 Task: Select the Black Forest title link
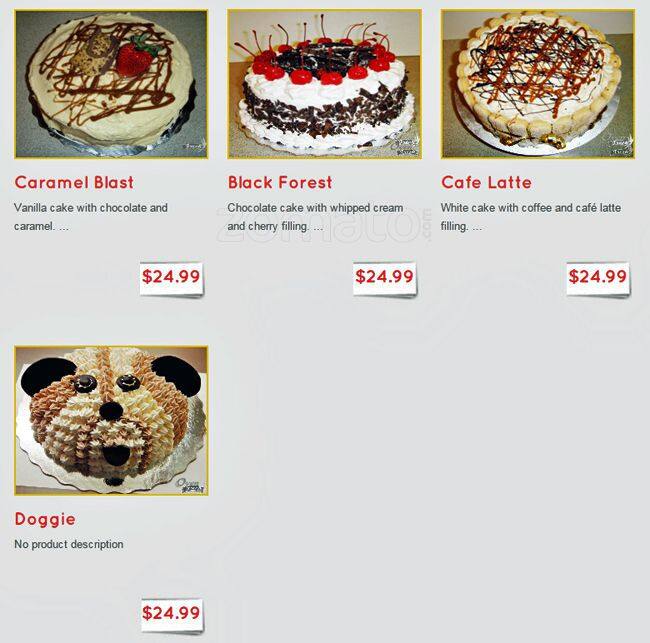point(280,182)
